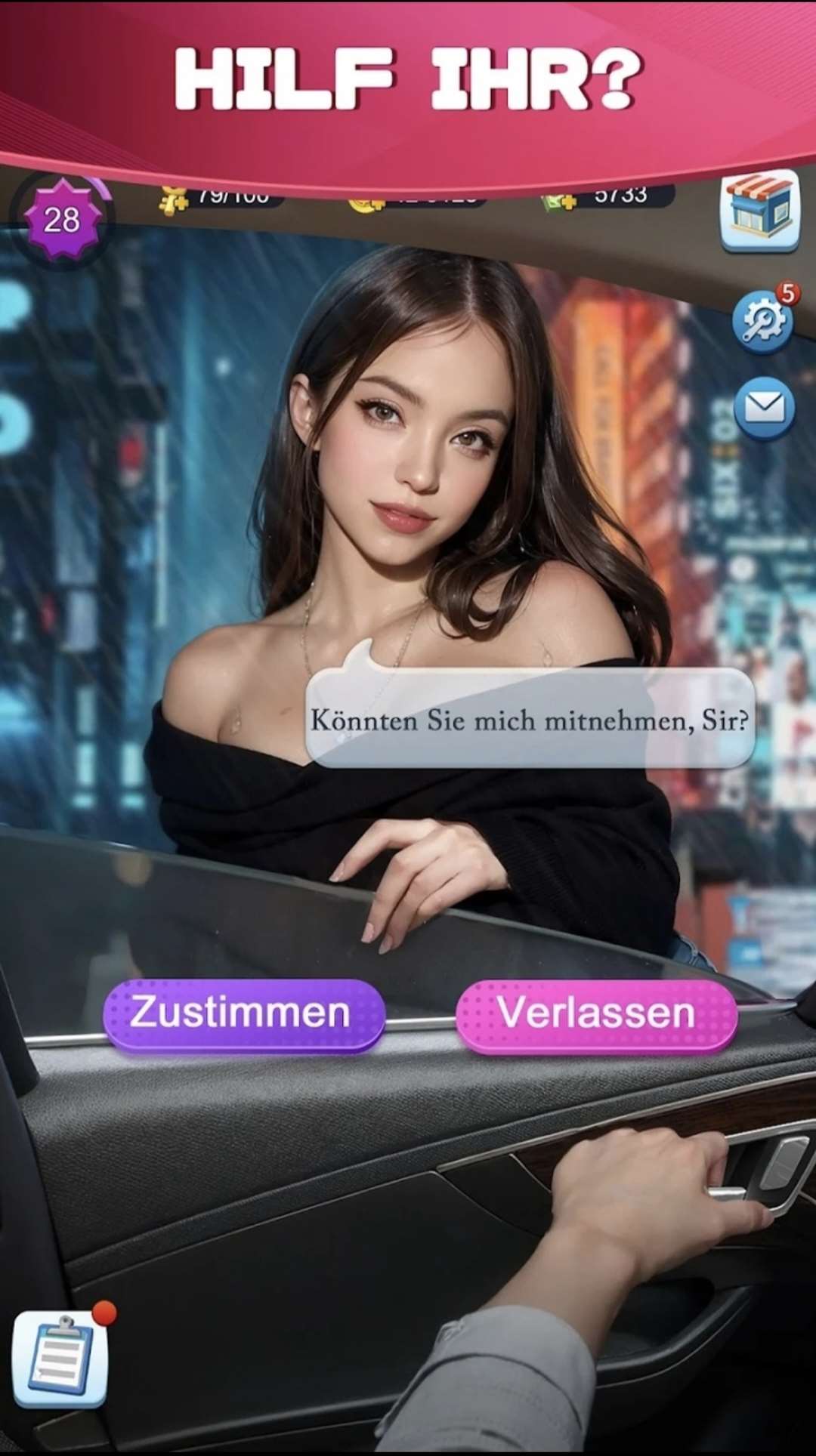This screenshot has width=816, height=1456.
Task: Choose Zustimmen to give her a ride
Action: tap(244, 1014)
